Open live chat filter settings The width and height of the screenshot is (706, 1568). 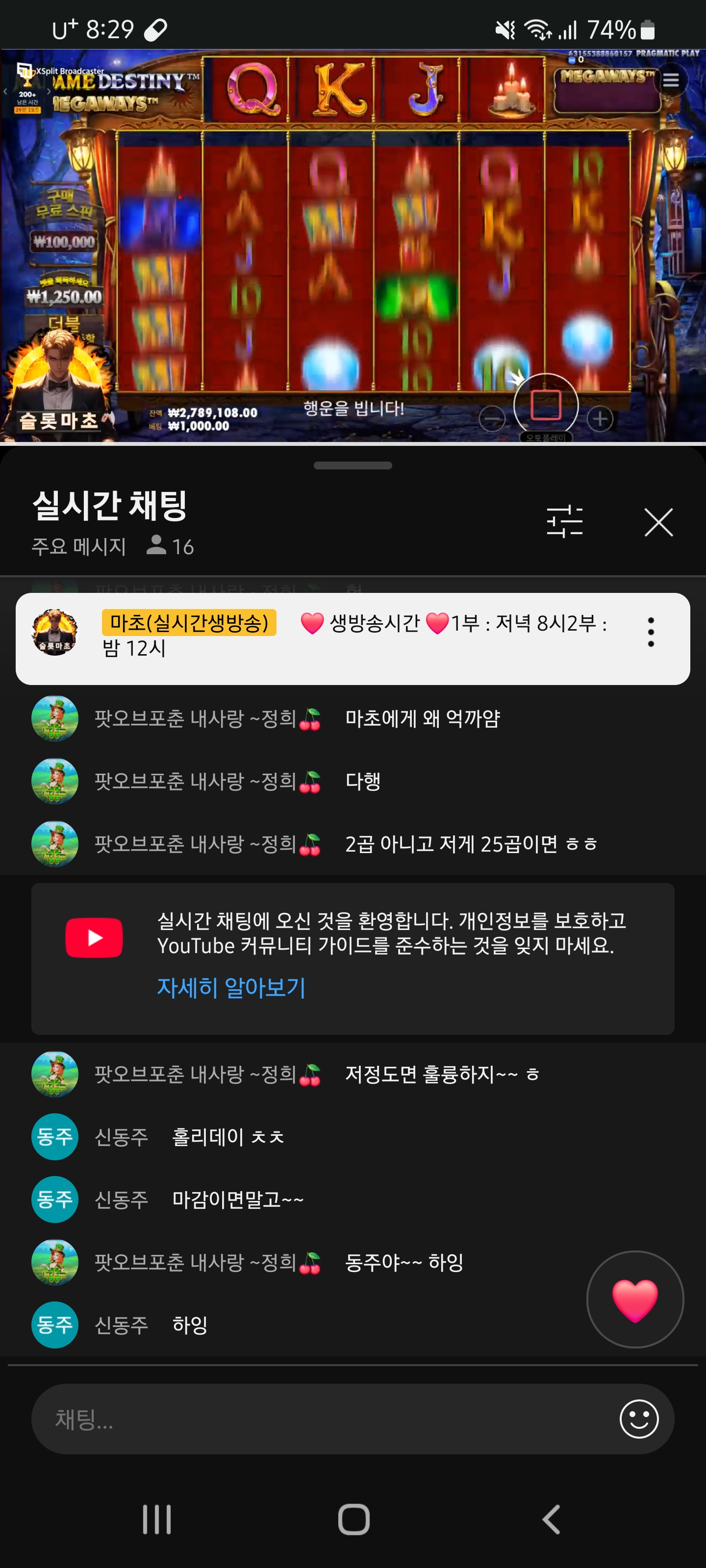click(564, 522)
